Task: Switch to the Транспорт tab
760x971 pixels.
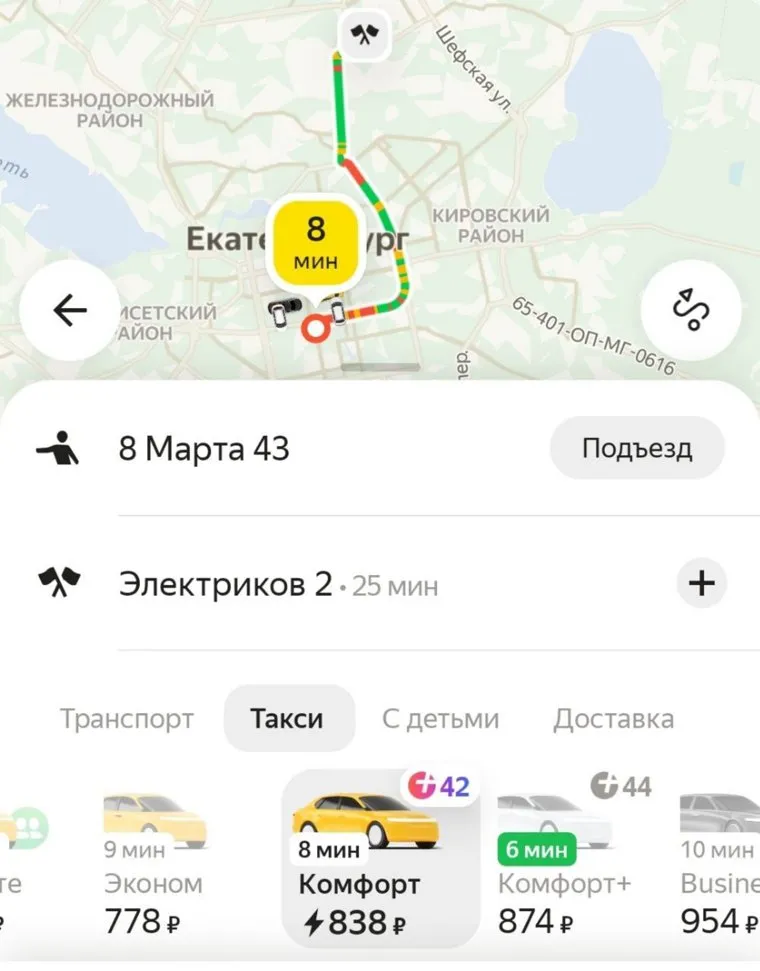Action: pyautogui.click(x=127, y=718)
